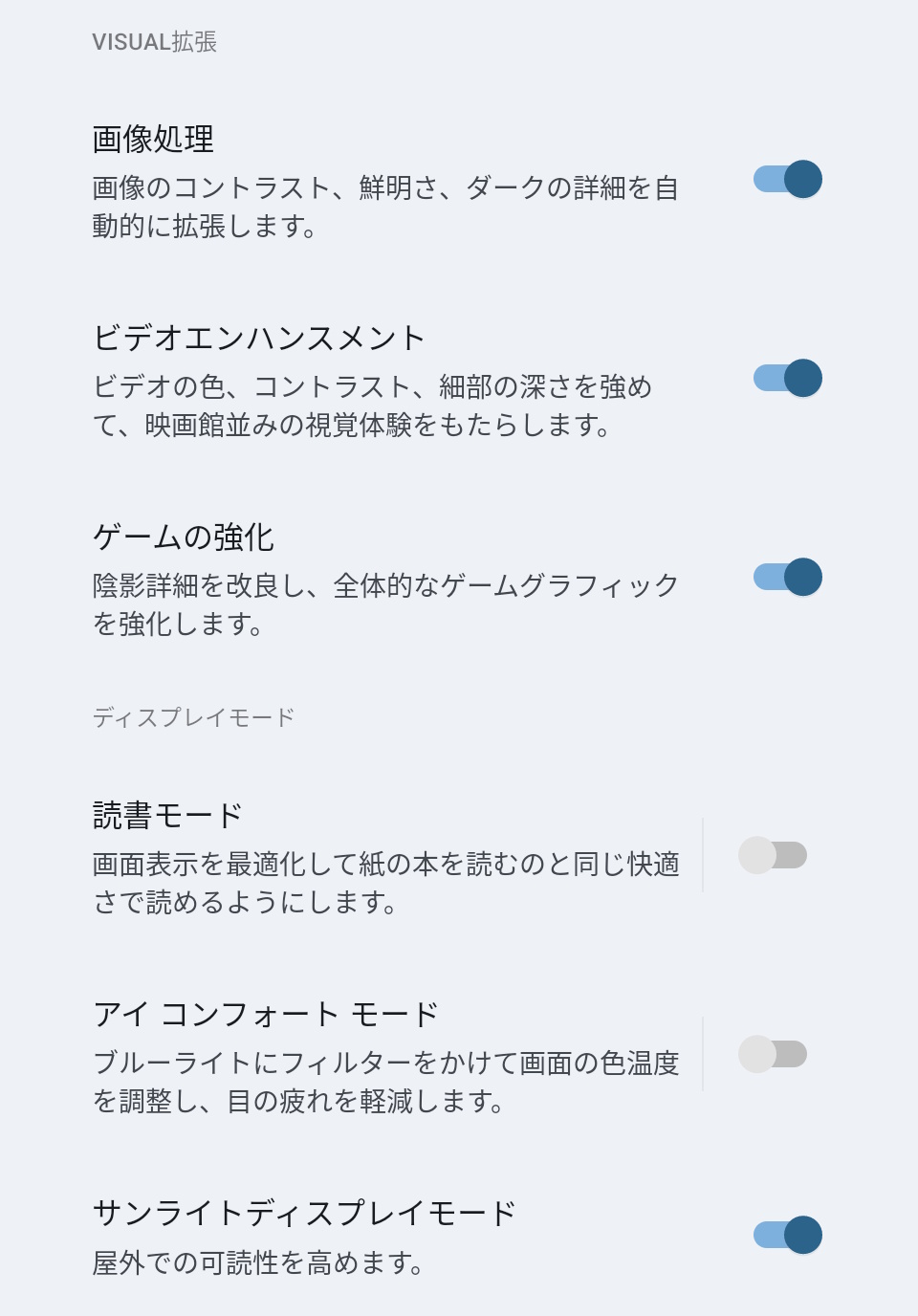The width and height of the screenshot is (918, 1316).
Task: Disable サンライトディスプレイモード sunlight display toggle
Action: click(786, 1236)
